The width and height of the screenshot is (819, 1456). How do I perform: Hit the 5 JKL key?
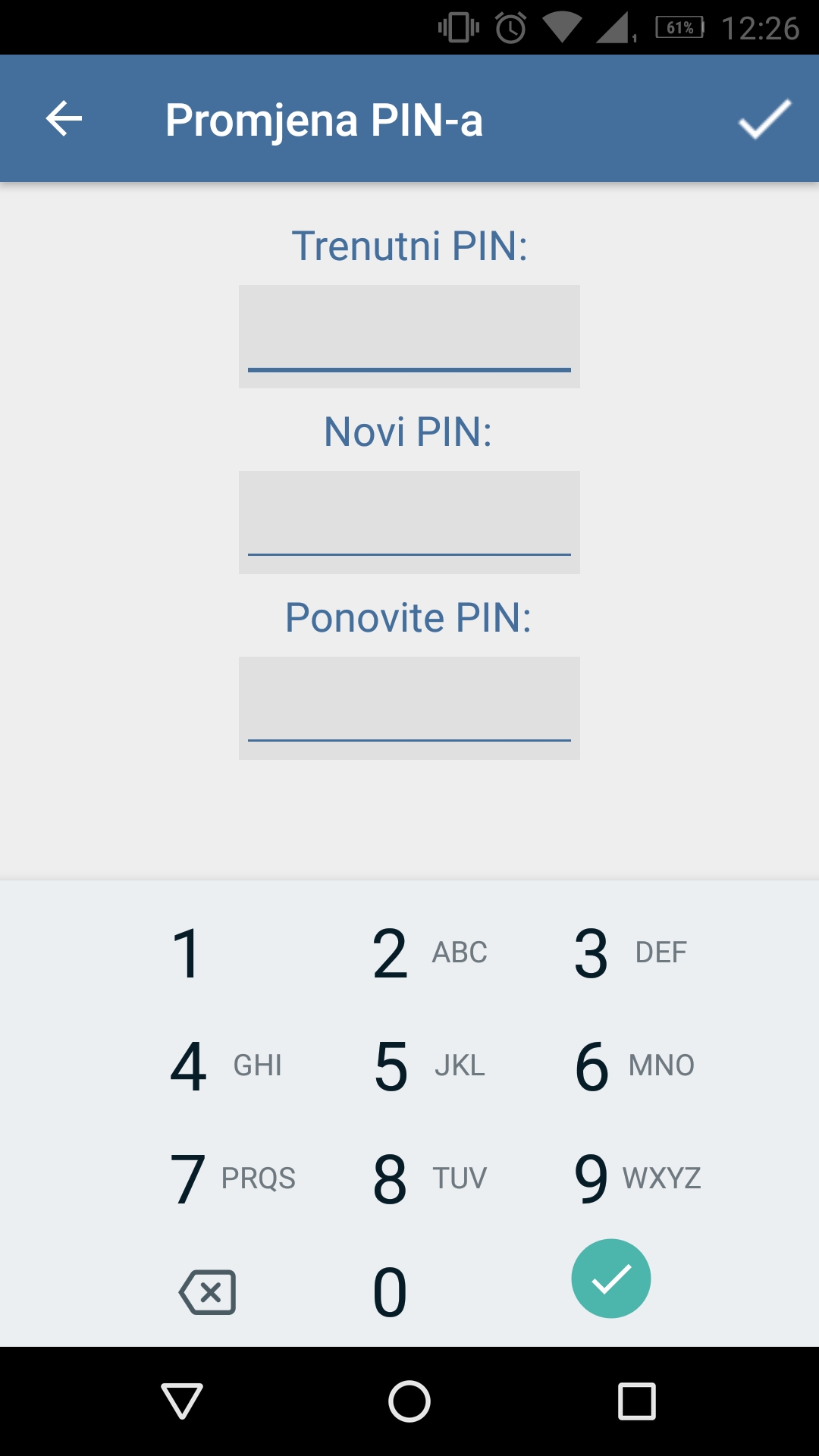point(409,1066)
